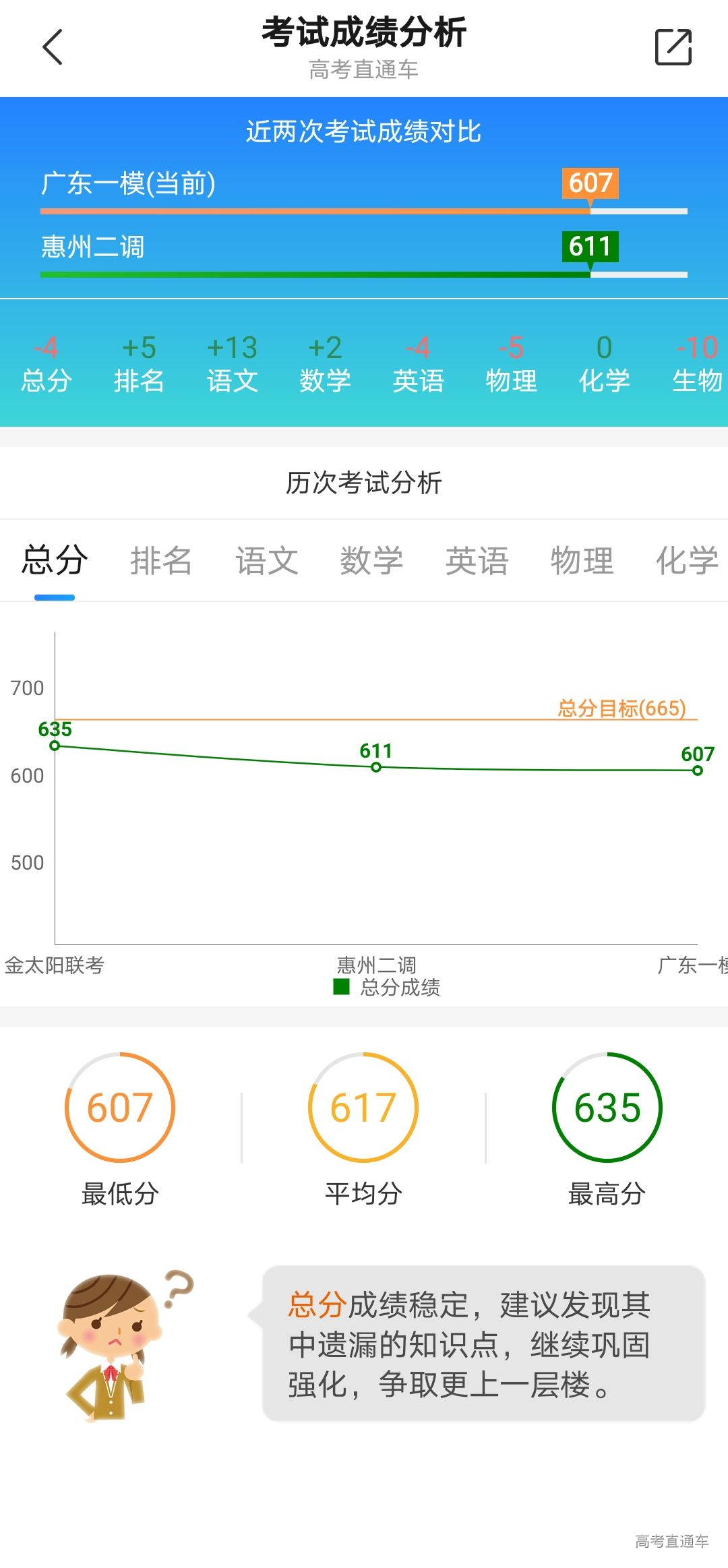
Task: Select the 635 point above 金太阳联考
Action: [x=55, y=746]
